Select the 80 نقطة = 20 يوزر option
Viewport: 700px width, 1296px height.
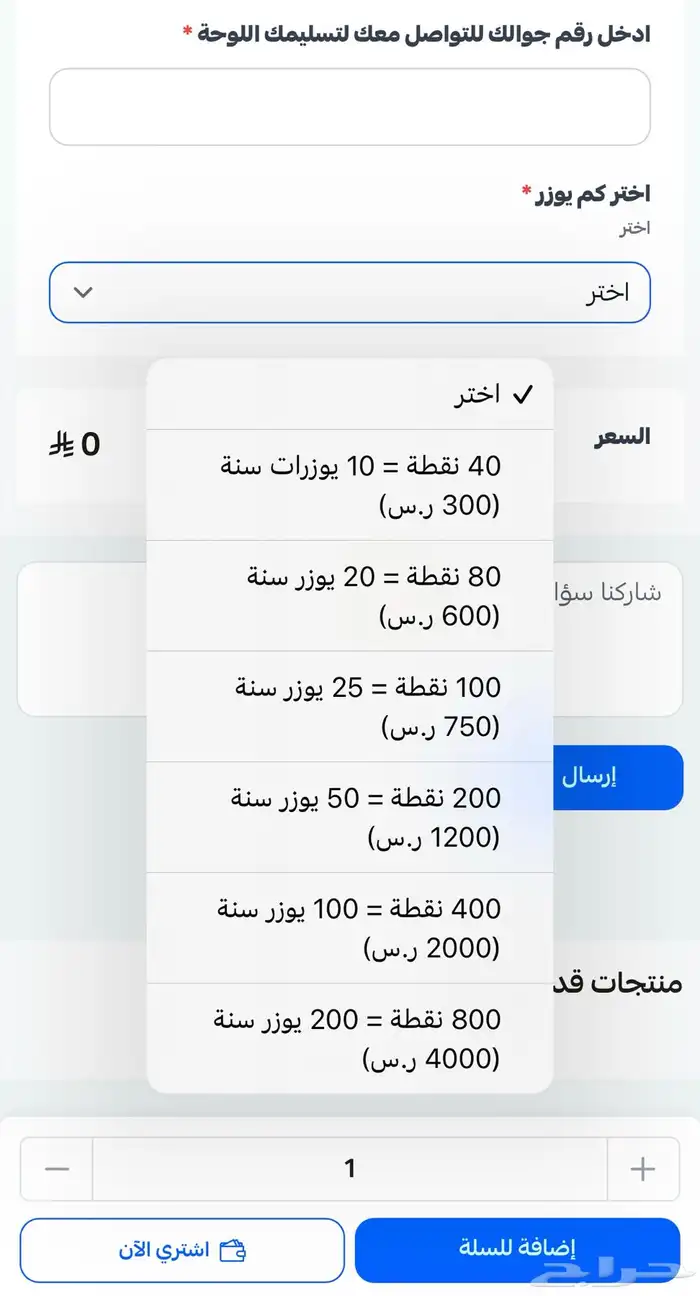[350, 596]
